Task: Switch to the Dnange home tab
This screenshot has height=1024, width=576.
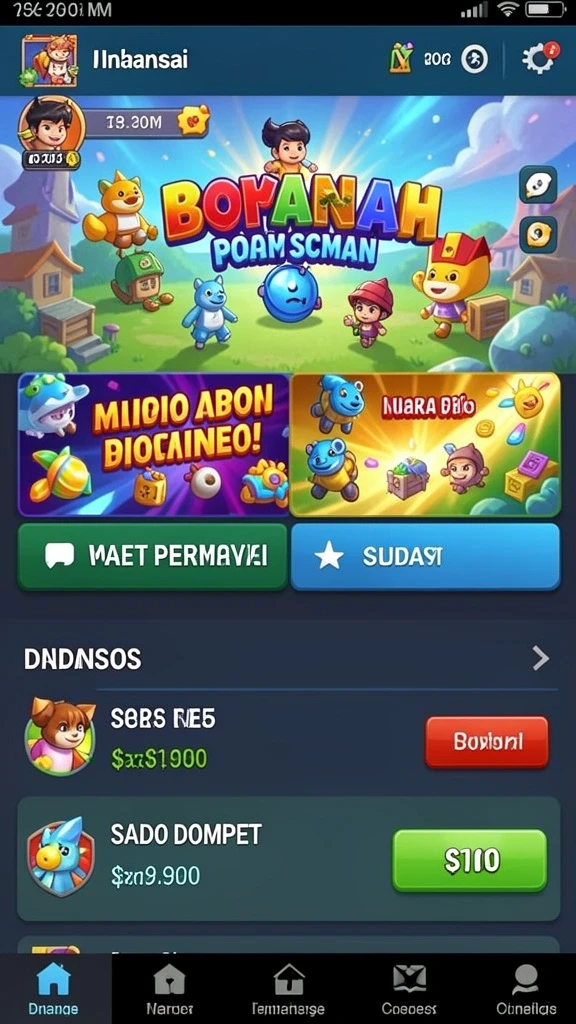Action: click(x=54, y=989)
